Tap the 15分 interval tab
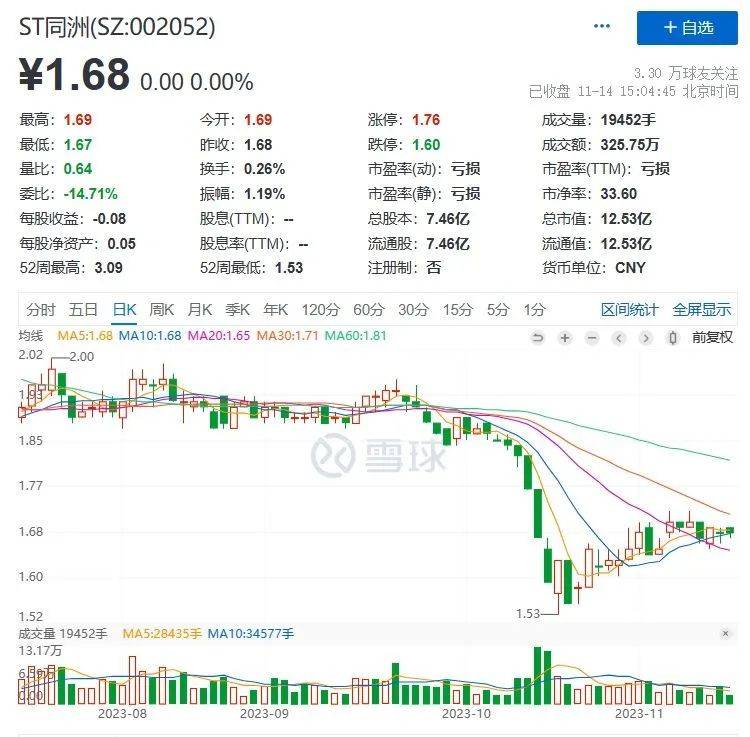Viewport: 750px width, 737px height. point(457,310)
